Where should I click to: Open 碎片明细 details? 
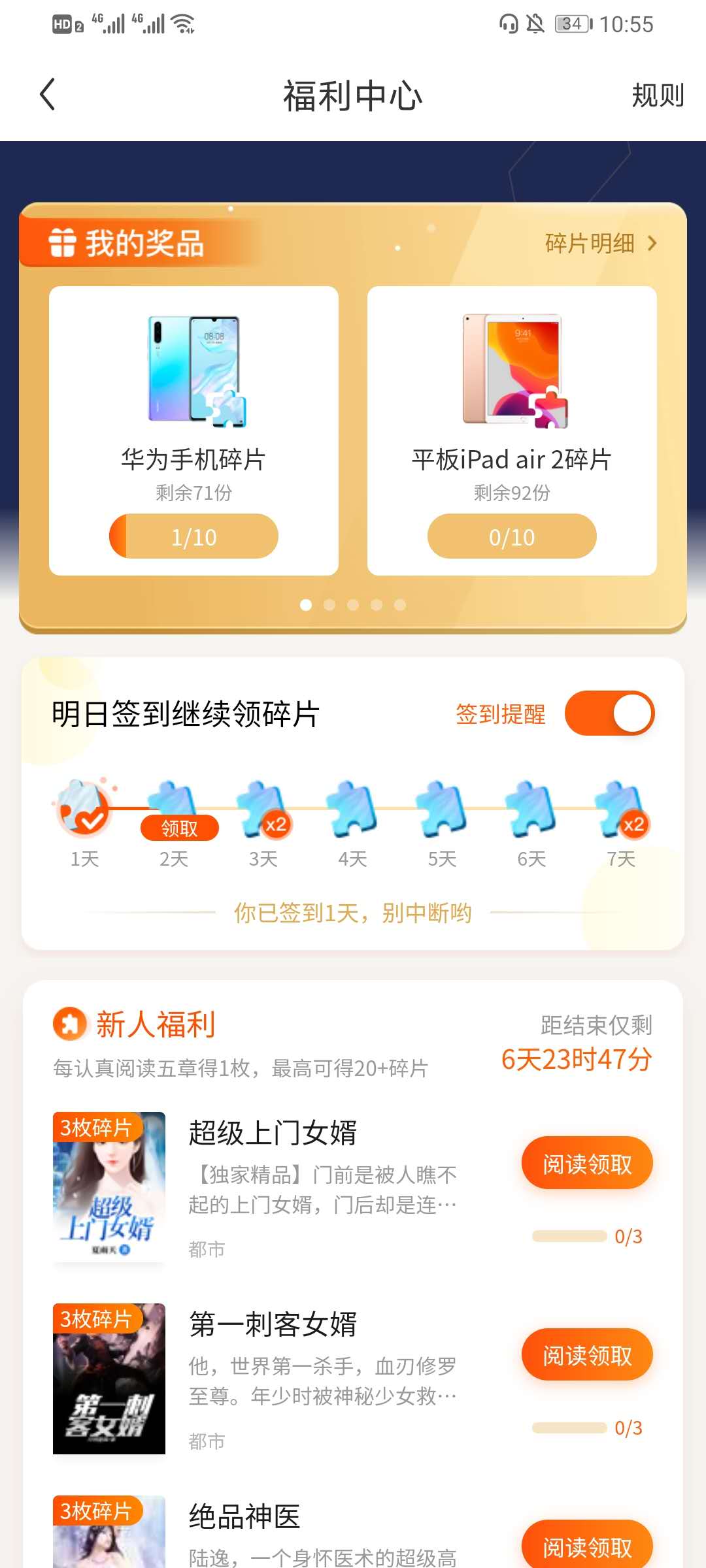(x=600, y=243)
